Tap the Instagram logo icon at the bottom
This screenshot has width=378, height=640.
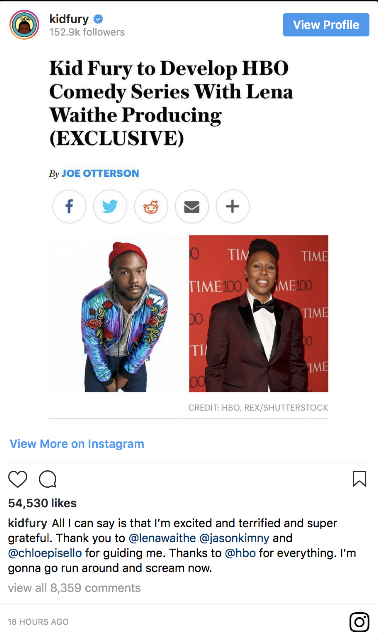tap(359, 622)
